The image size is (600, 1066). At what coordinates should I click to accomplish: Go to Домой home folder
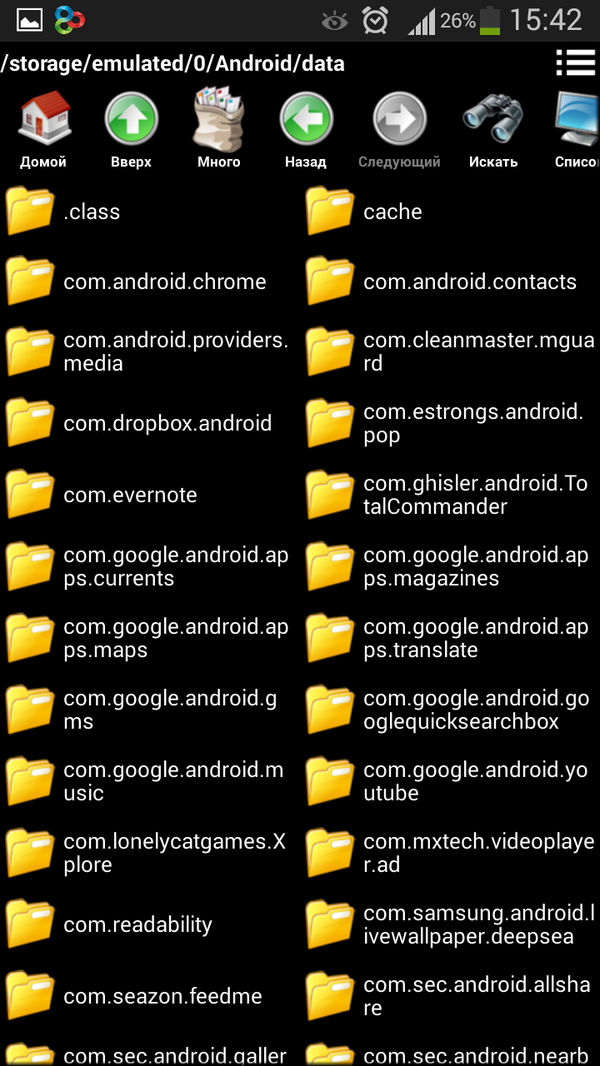43,130
